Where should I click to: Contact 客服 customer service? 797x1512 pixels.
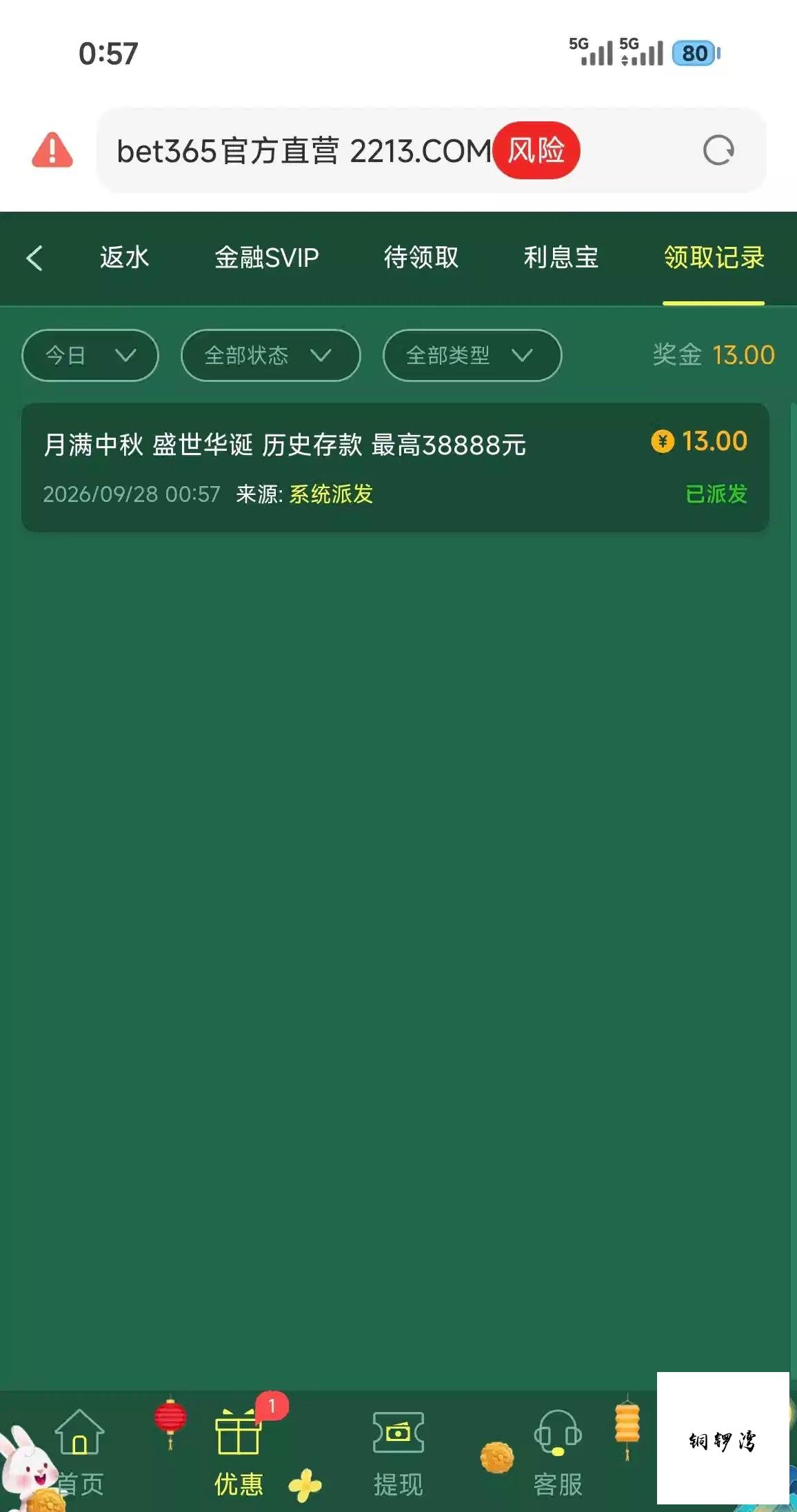(557, 1451)
